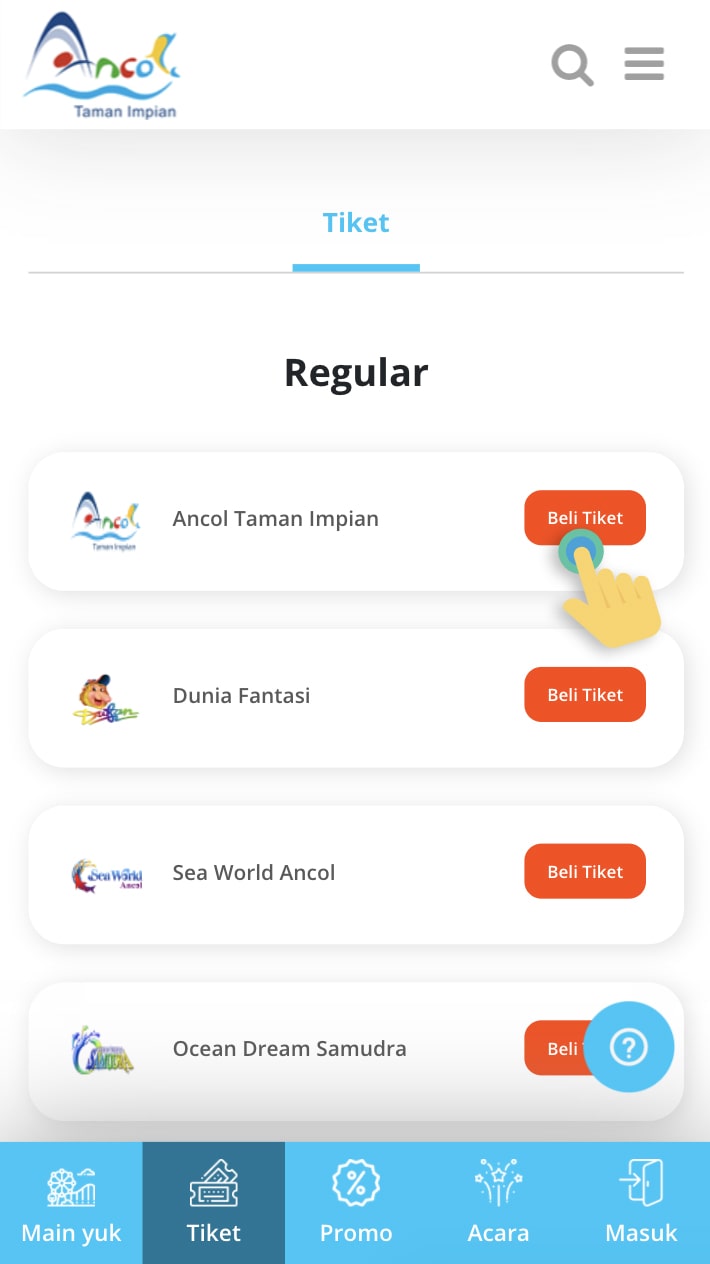Buy ticket for Dunia Fantasi
Image resolution: width=710 pixels, height=1264 pixels.
(x=584, y=694)
